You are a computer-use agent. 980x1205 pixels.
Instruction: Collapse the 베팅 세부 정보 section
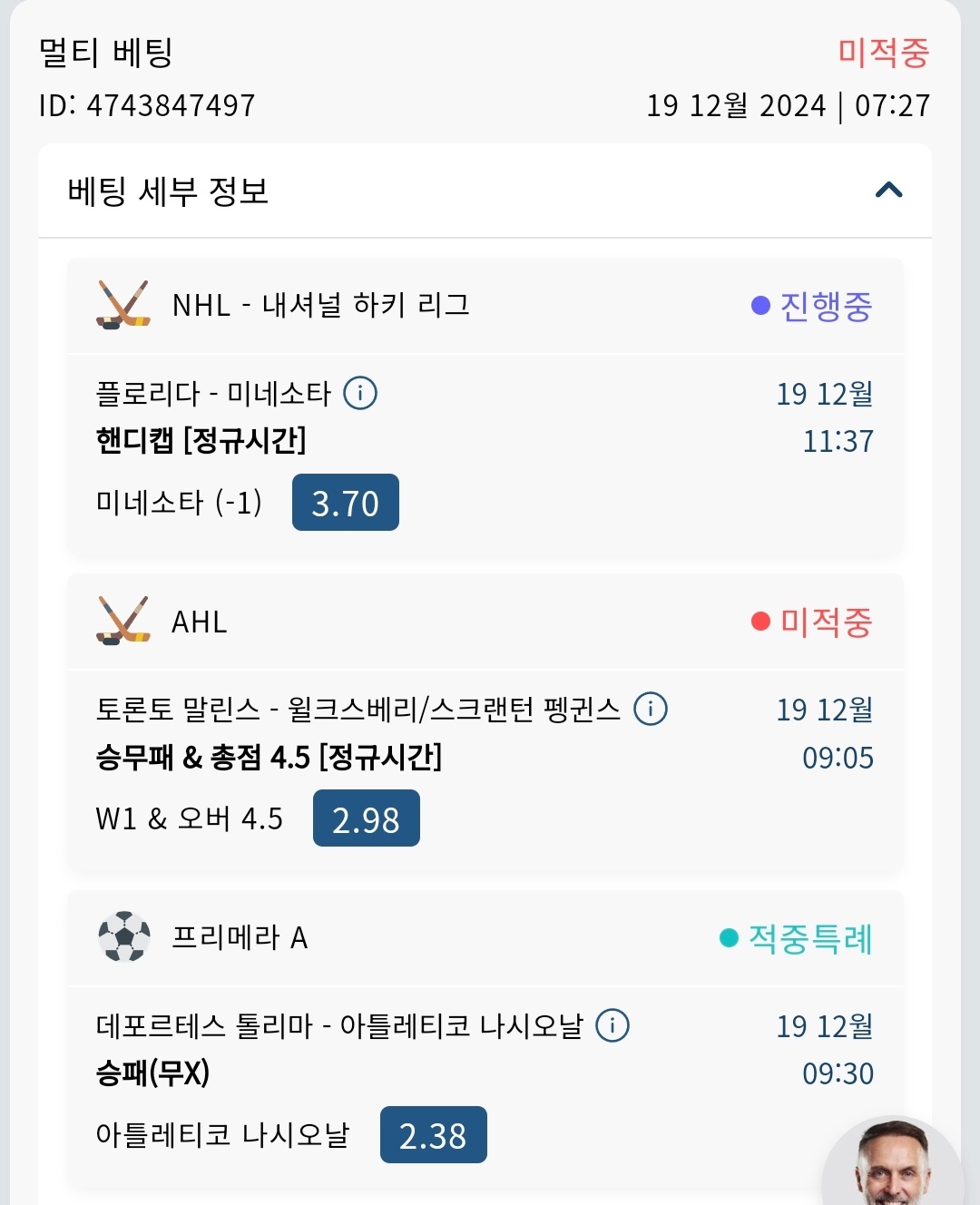click(888, 191)
